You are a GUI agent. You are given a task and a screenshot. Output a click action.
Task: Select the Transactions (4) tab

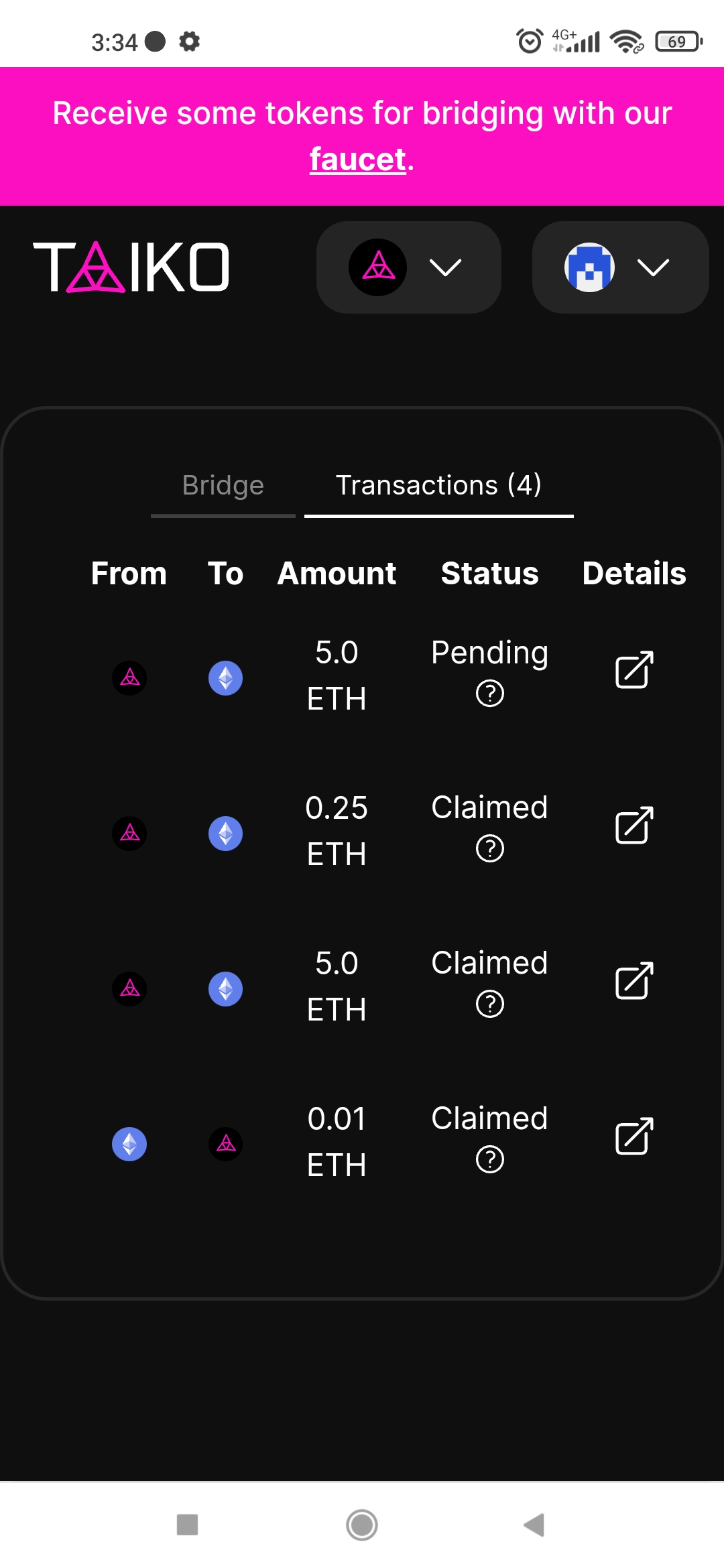pos(438,485)
